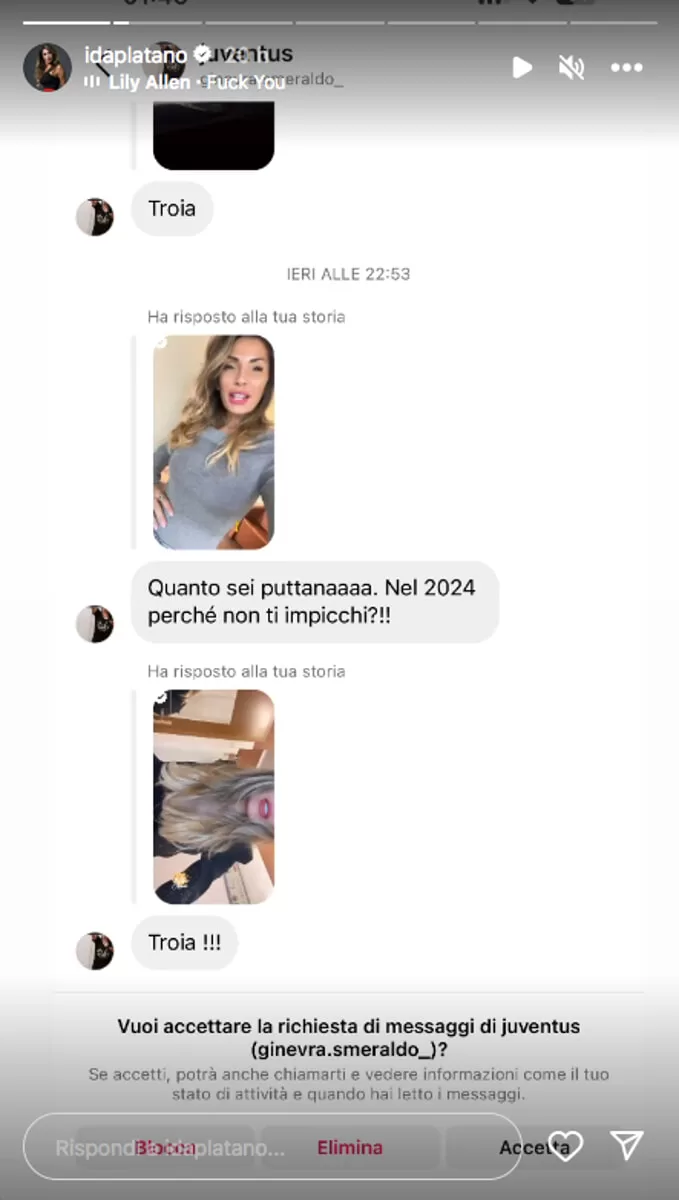Viewport: 679px width, 1200px height.
Task: Open the three-dot story options menu
Action: click(626, 67)
